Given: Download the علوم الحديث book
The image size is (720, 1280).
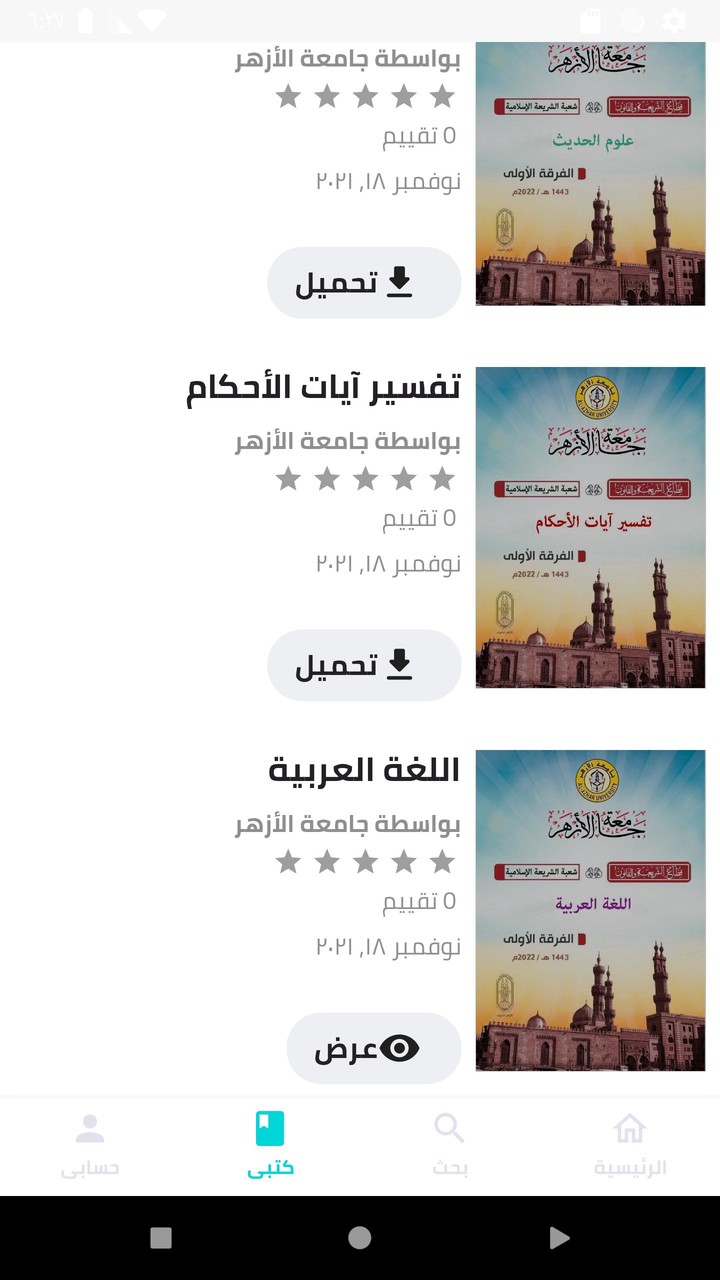Looking at the screenshot, I should pos(364,283).
